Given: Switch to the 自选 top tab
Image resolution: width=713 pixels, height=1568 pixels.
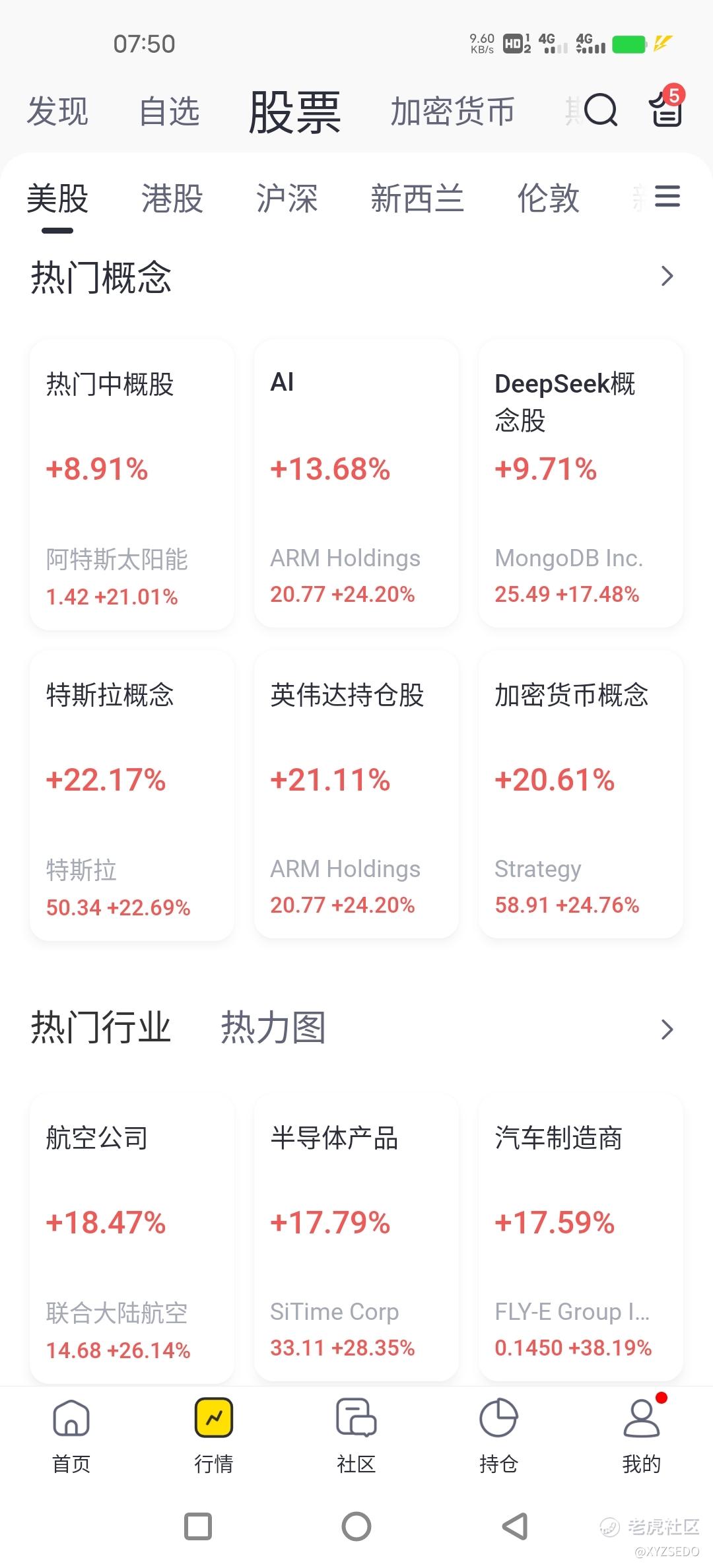Looking at the screenshot, I should (169, 111).
